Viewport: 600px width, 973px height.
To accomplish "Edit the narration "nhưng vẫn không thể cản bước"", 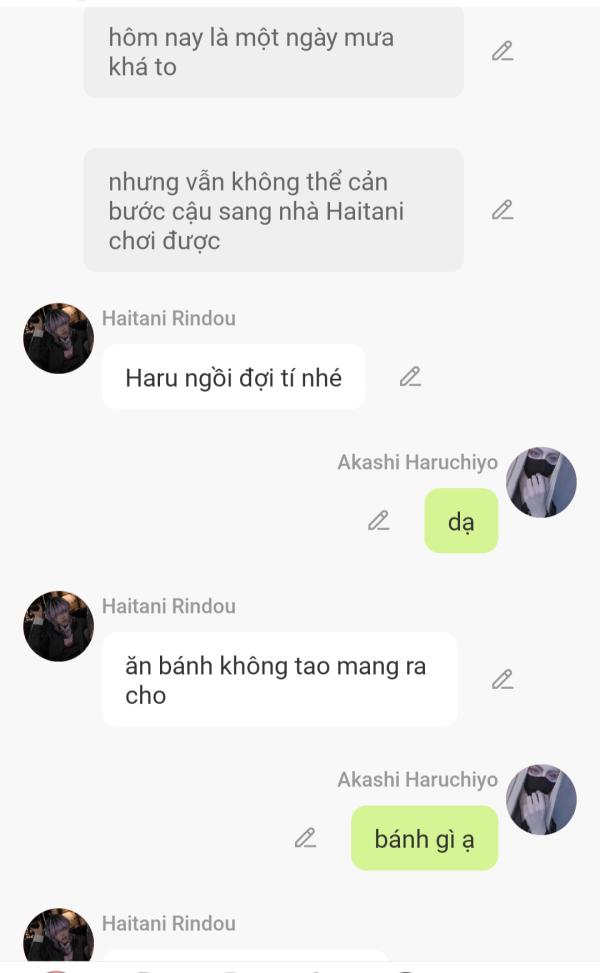I will [x=502, y=210].
